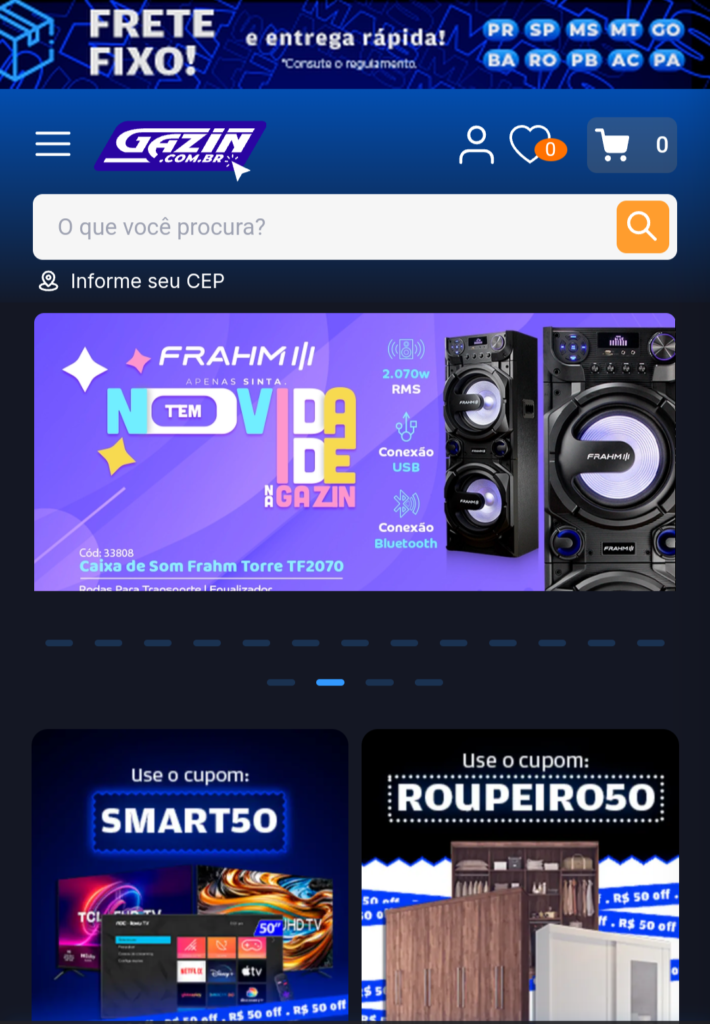This screenshot has width=710, height=1024.
Task: Go to Gazin home via logo
Action: (180, 148)
